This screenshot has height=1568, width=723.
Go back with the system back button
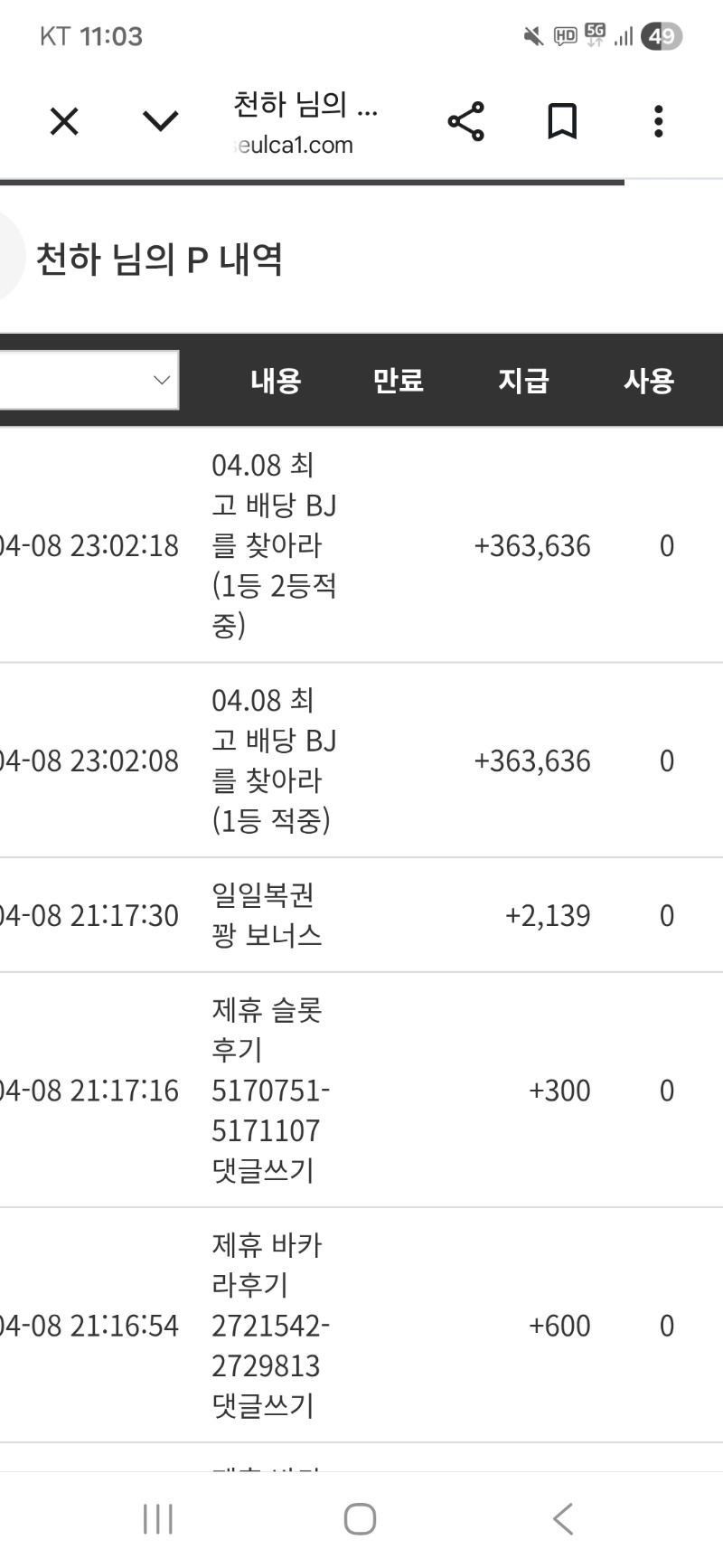tap(563, 1518)
